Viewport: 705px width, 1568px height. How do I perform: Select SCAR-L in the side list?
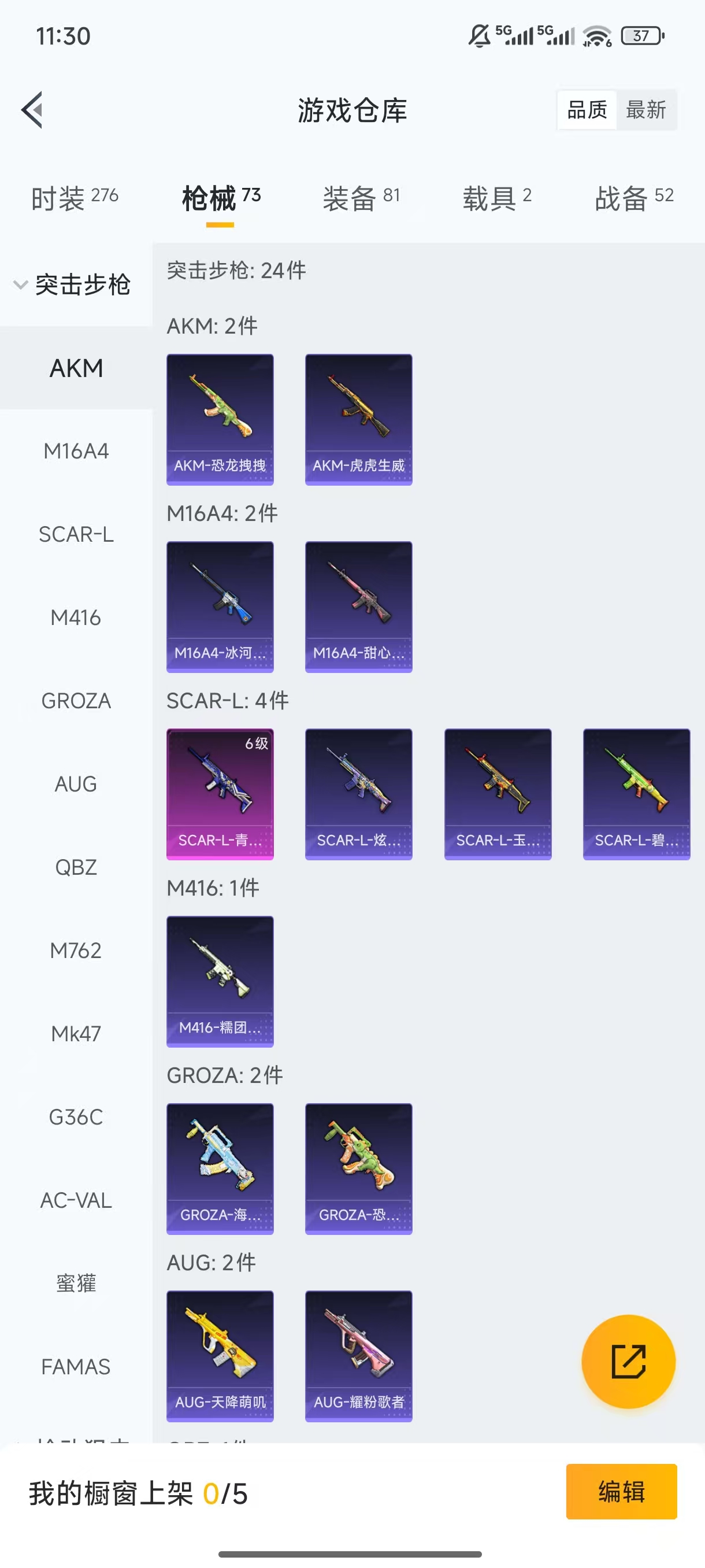coord(76,534)
